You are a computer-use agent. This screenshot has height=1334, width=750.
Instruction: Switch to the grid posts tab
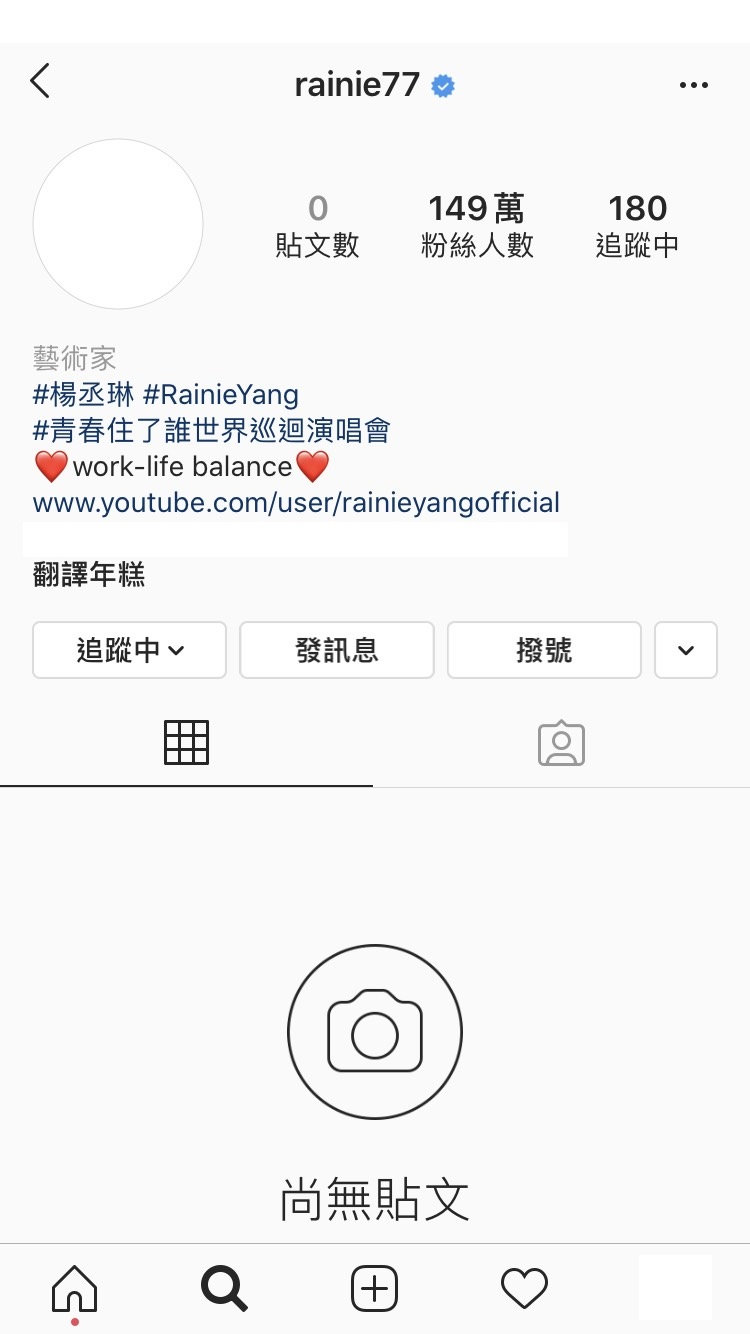pos(186,743)
